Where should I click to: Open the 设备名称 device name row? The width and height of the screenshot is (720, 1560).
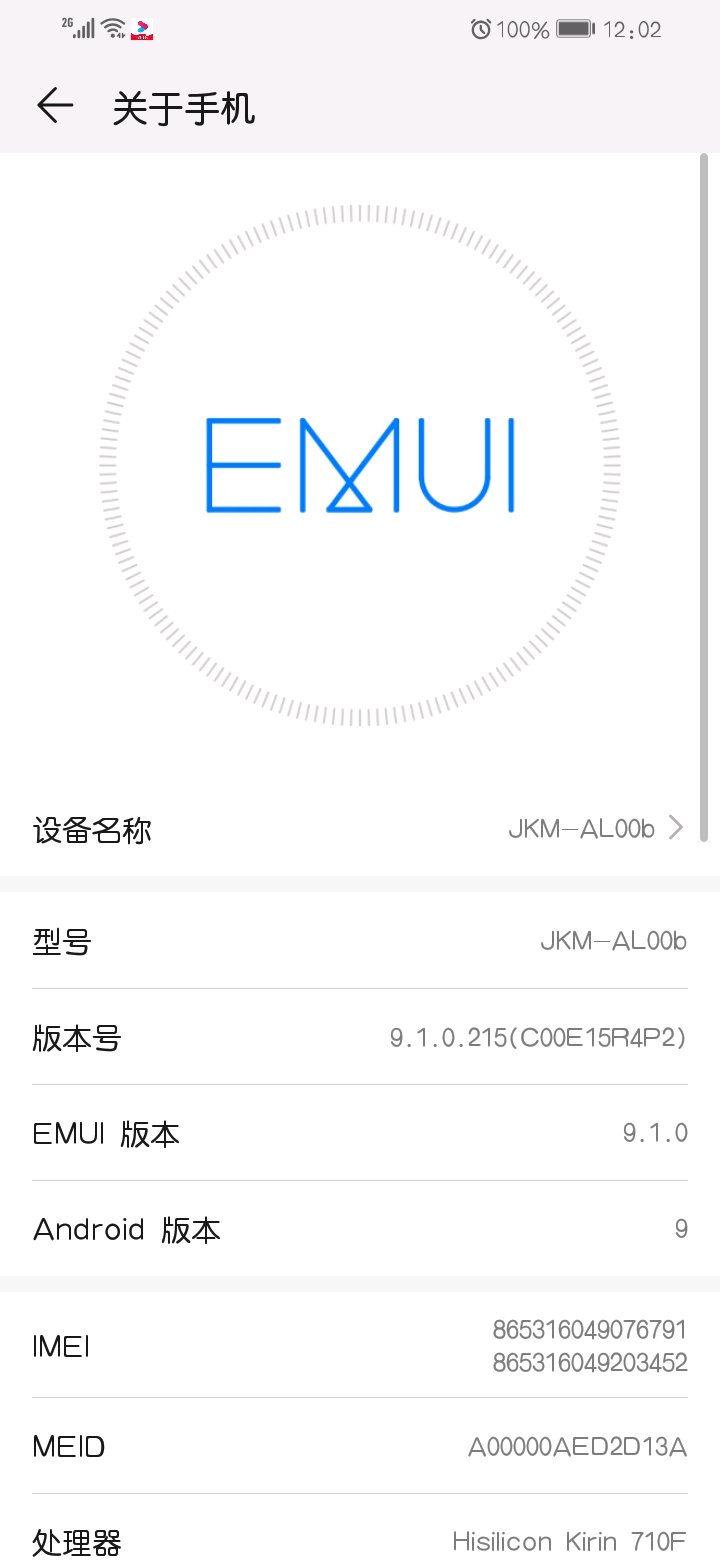click(360, 829)
